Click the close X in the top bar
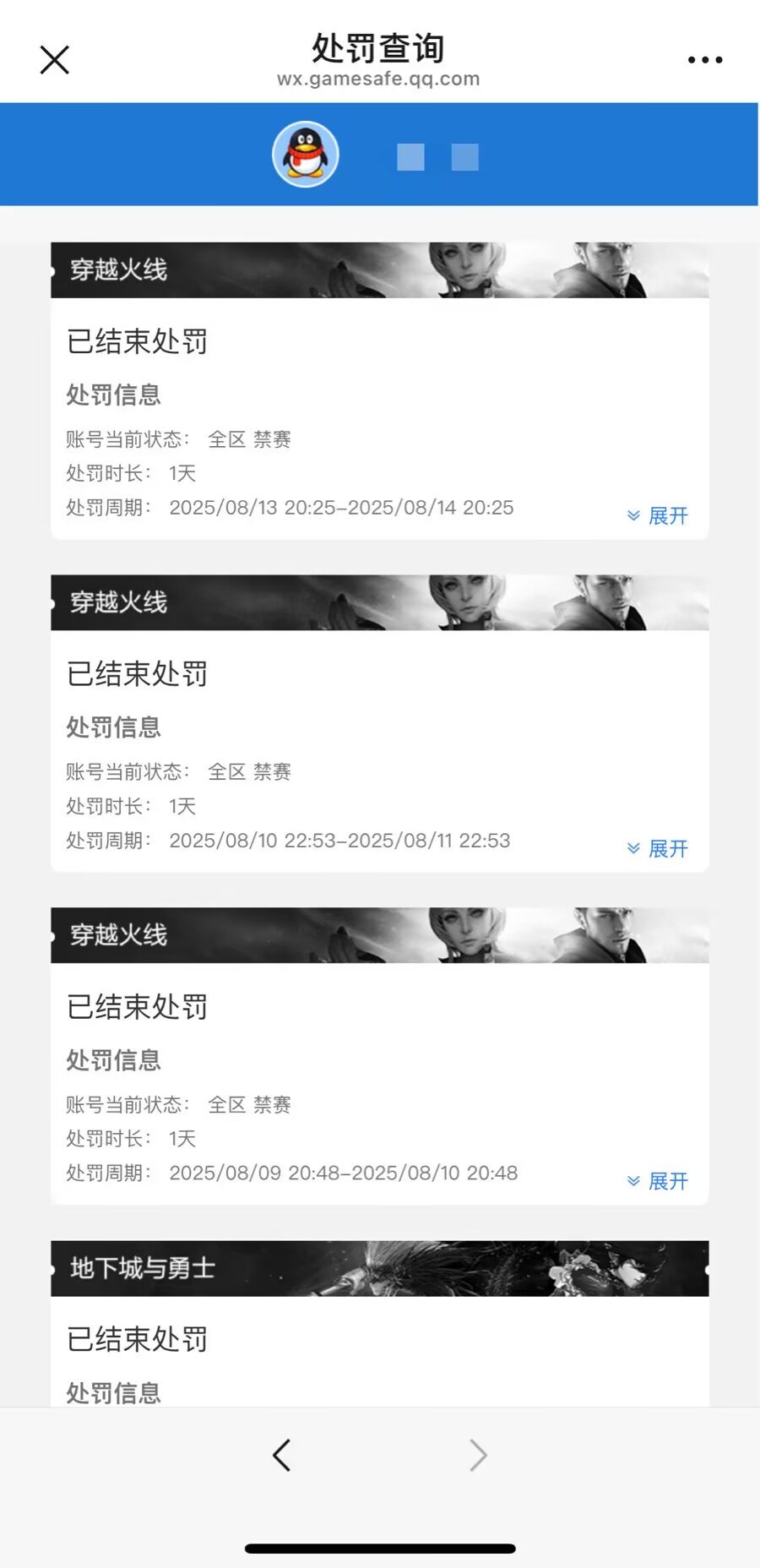The height and width of the screenshot is (1568, 760). (54, 59)
